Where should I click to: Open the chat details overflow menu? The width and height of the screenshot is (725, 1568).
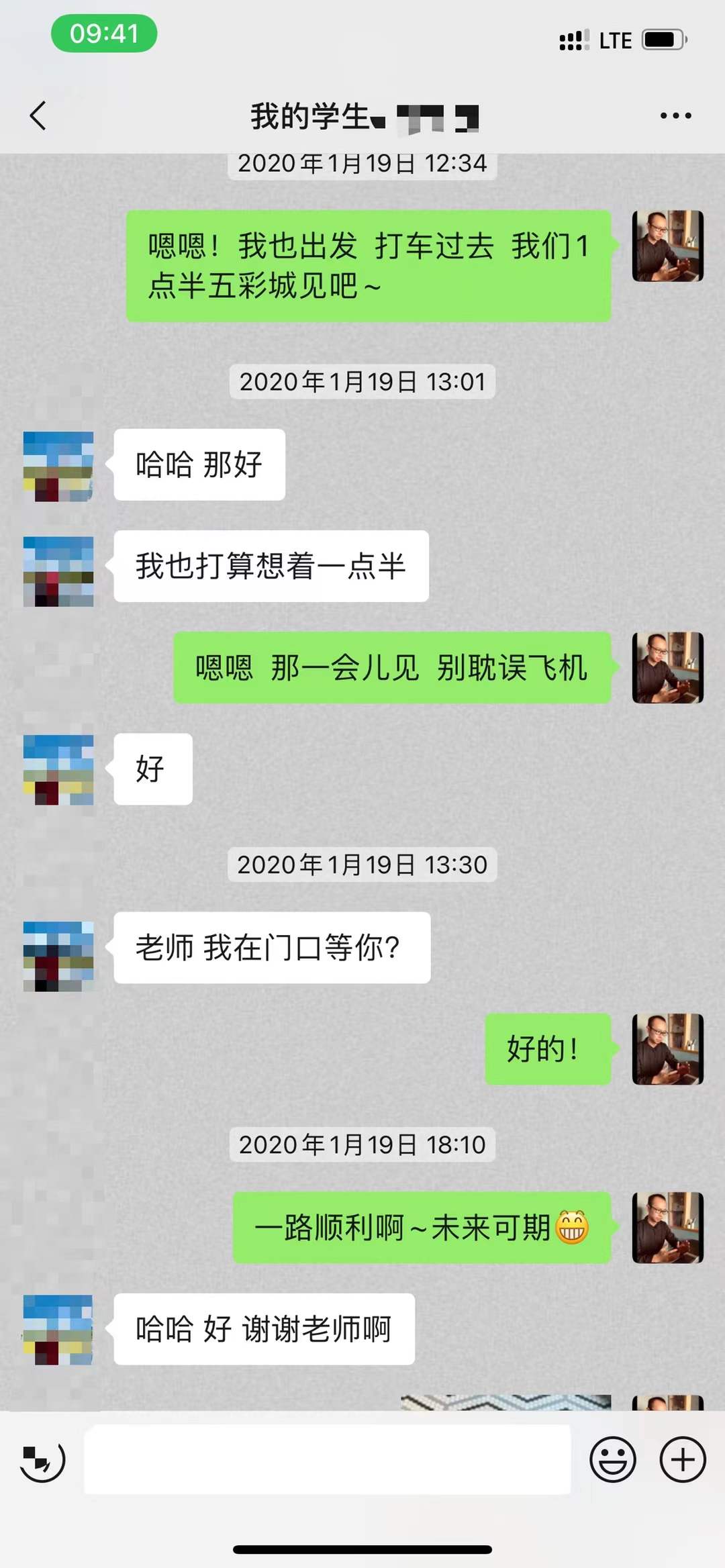[x=675, y=115]
